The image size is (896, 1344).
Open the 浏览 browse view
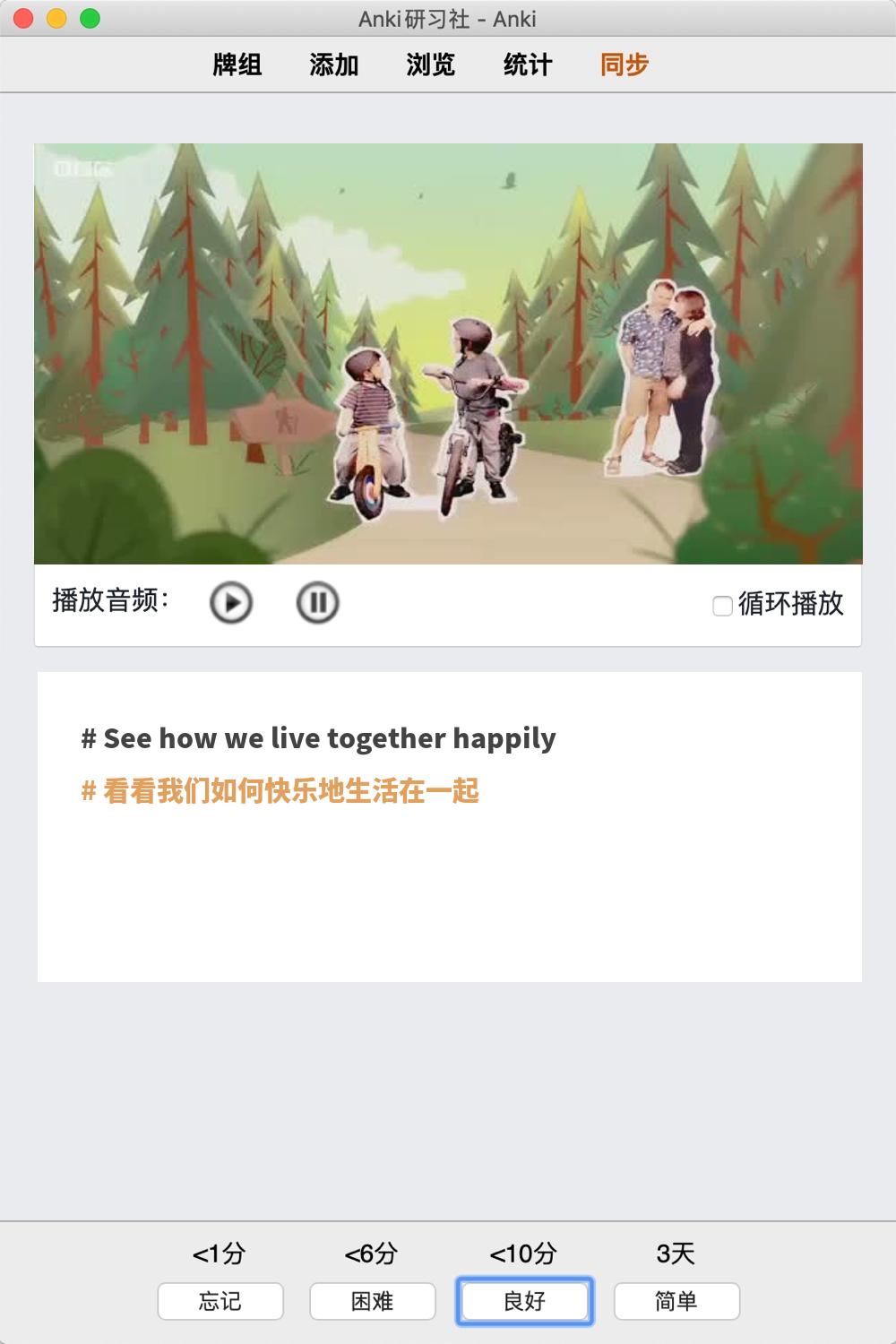(x=431, y=65)
